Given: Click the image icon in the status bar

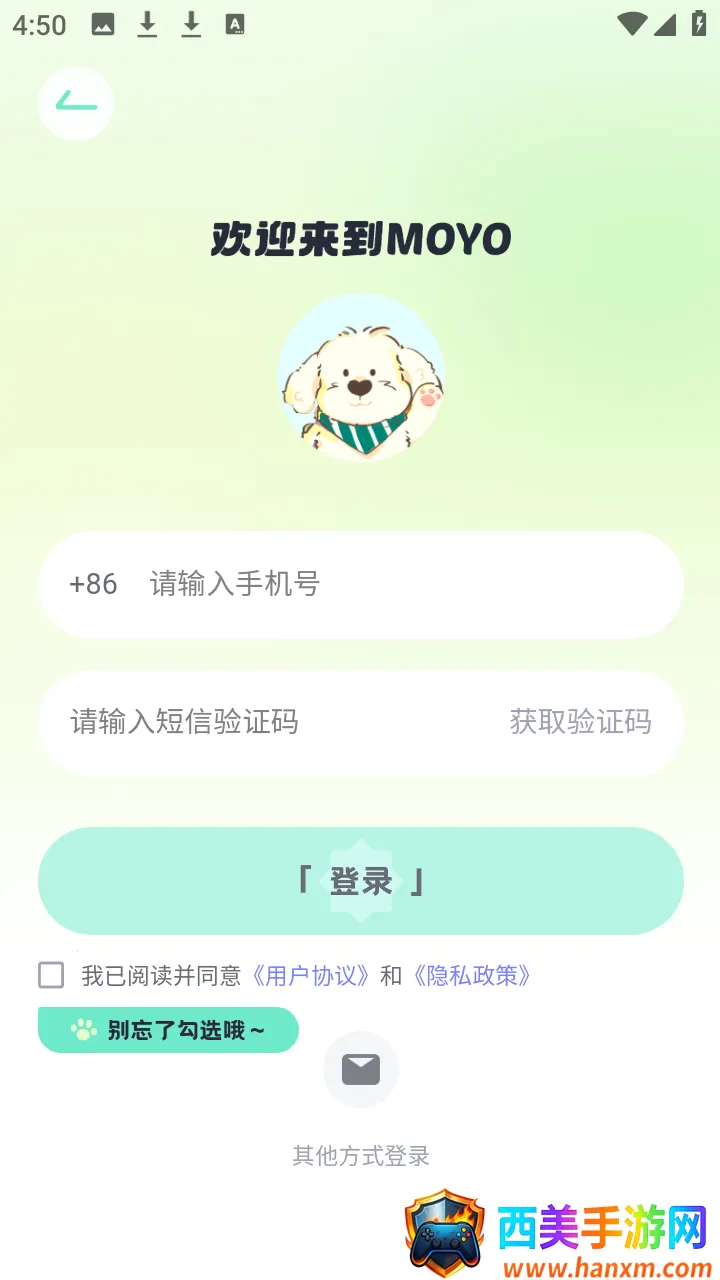Looking at the screenshot, I should (104, 25).
